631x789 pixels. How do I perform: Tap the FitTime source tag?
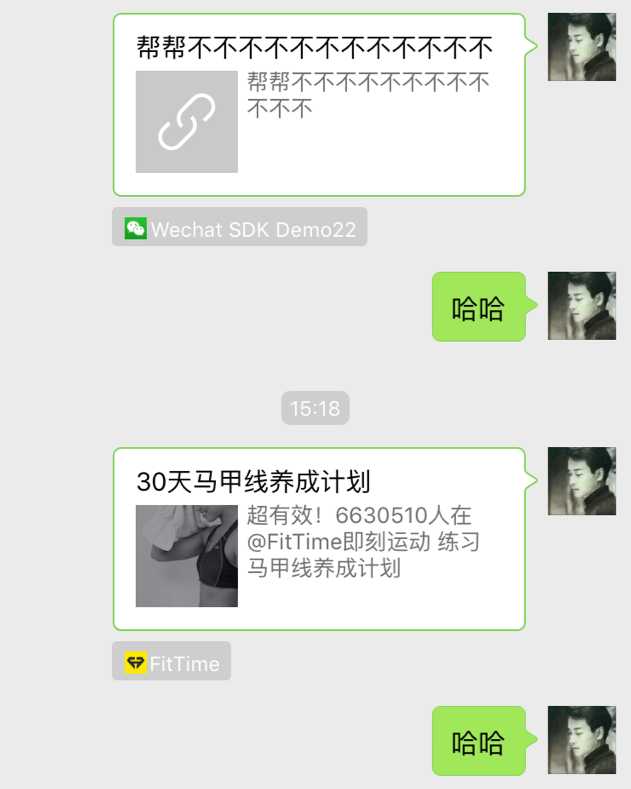pos(172,662)
